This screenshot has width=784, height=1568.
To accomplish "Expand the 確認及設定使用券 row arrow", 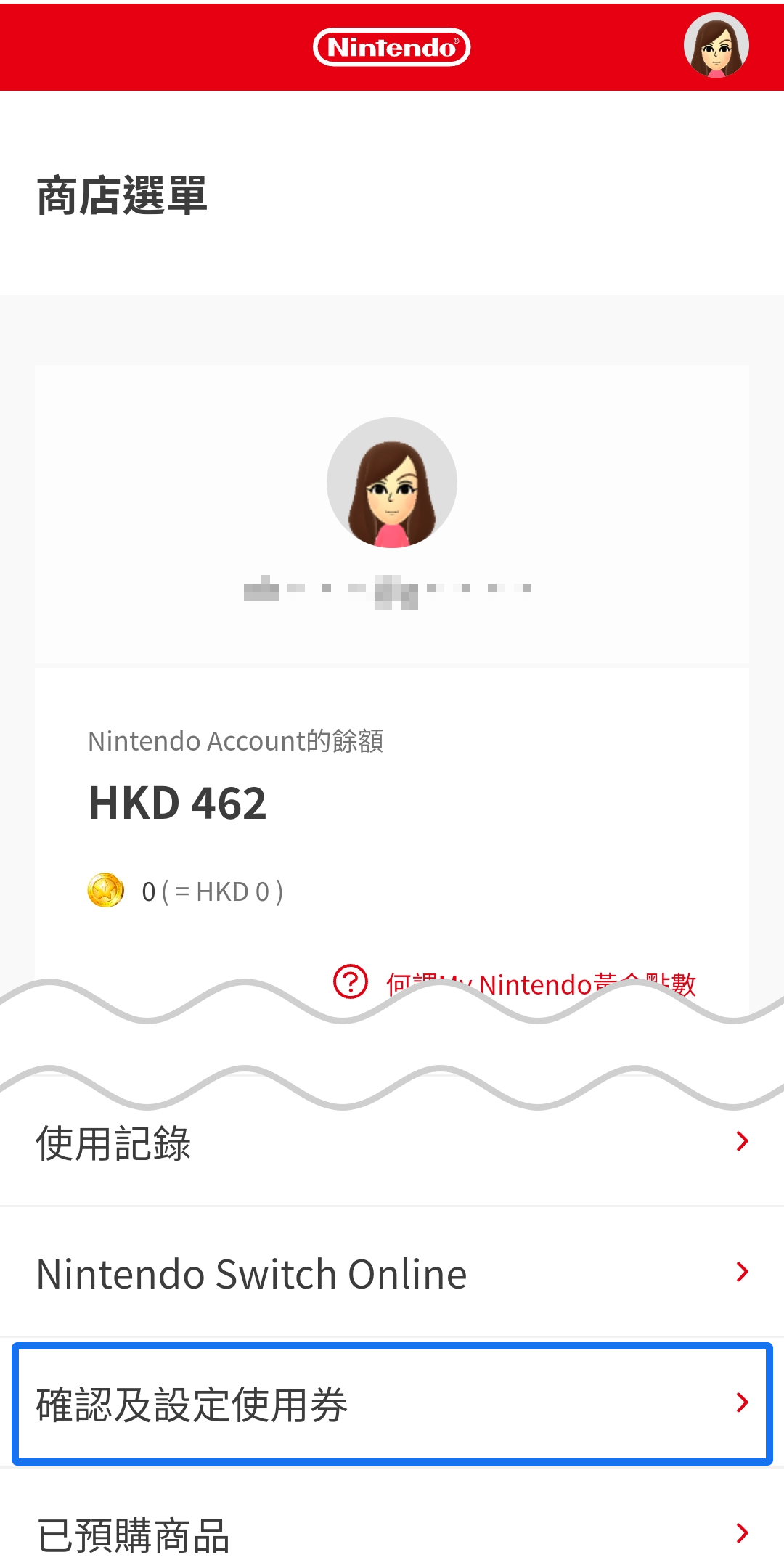I will tap(742, 1401).
